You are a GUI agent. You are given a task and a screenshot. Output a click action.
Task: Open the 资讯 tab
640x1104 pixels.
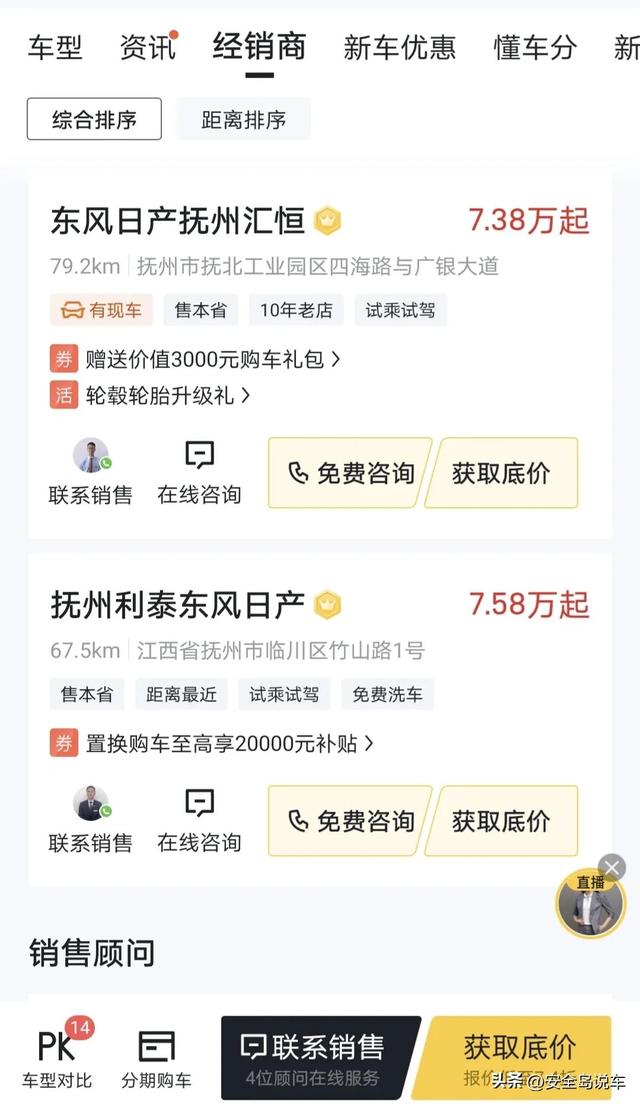coord(147,47)
